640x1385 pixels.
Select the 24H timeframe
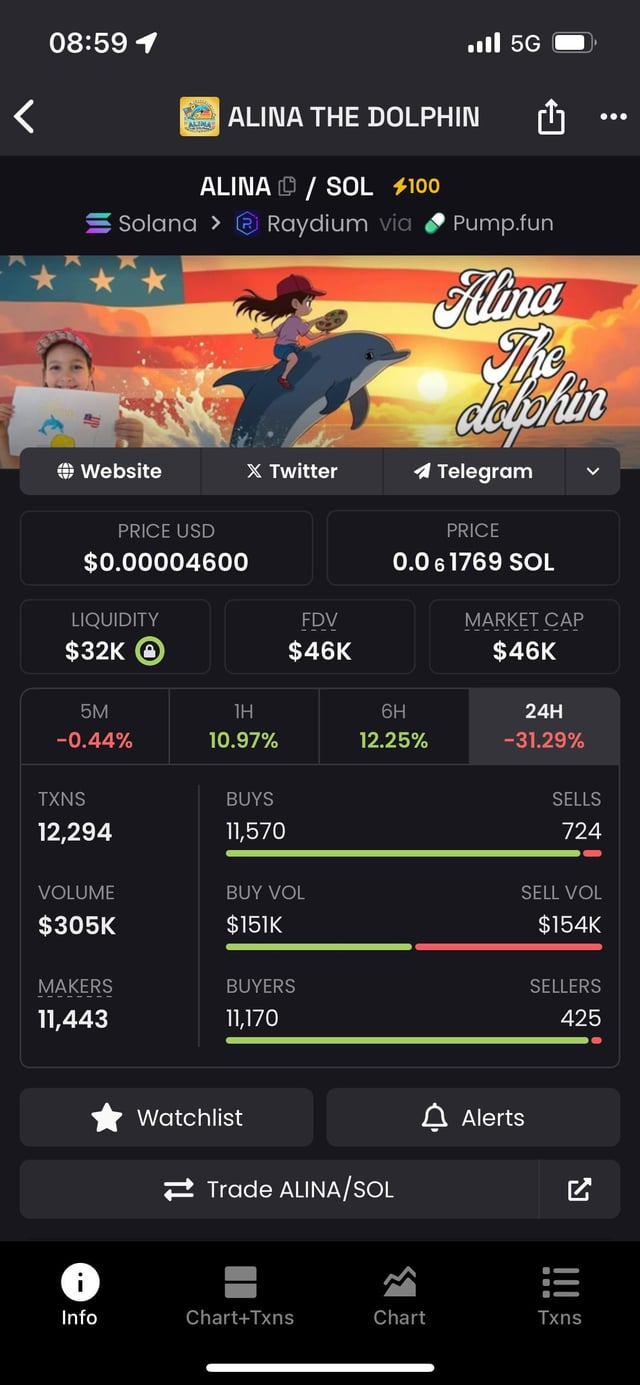(543, 726)
